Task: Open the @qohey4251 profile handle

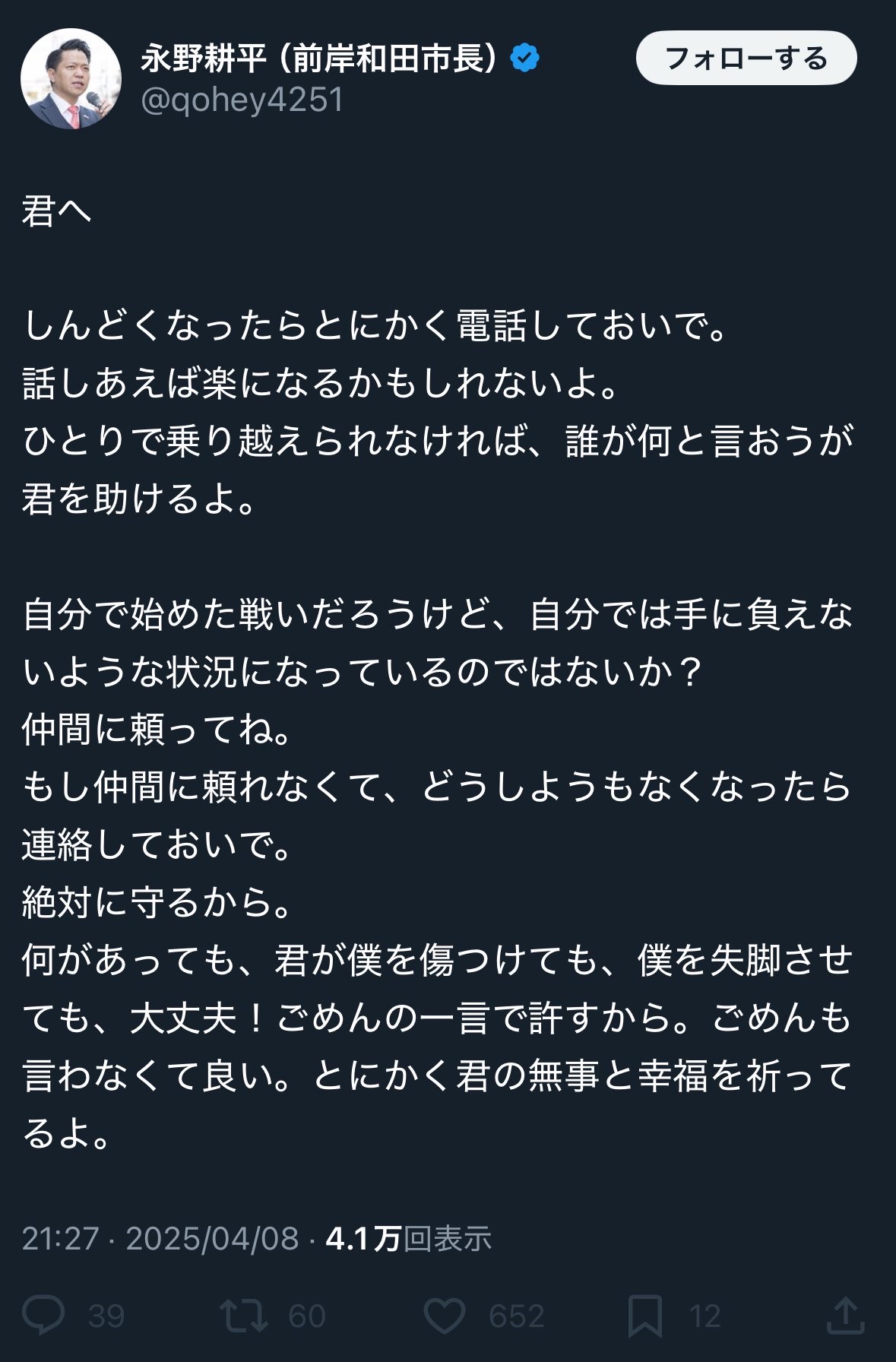Action: [242, 100]
